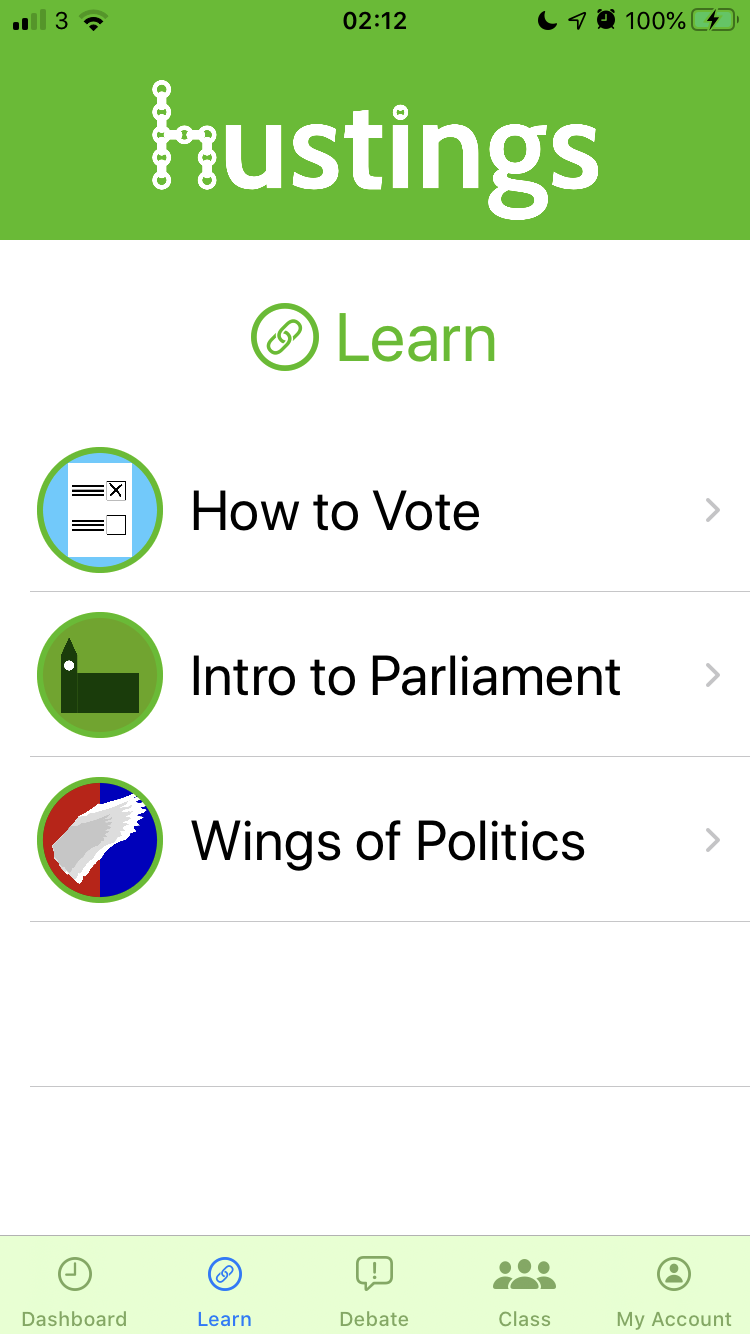Tap the speech bubble icon above Debate

click(x=374, y=1273)
